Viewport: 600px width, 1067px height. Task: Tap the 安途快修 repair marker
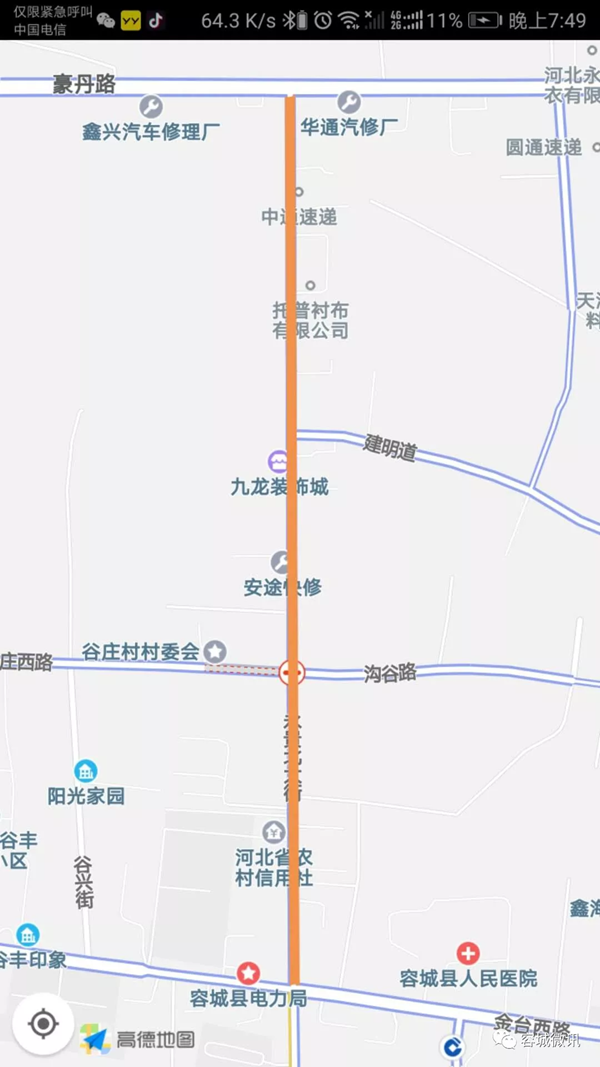[281, 562]
